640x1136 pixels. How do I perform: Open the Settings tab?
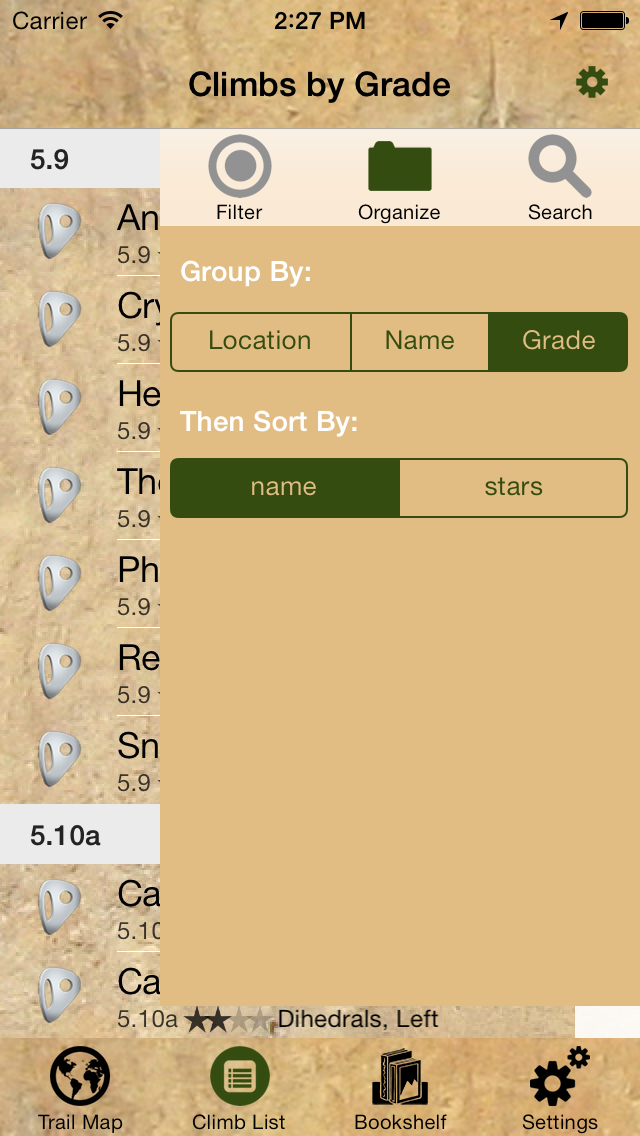click(x=560, y=1088)
